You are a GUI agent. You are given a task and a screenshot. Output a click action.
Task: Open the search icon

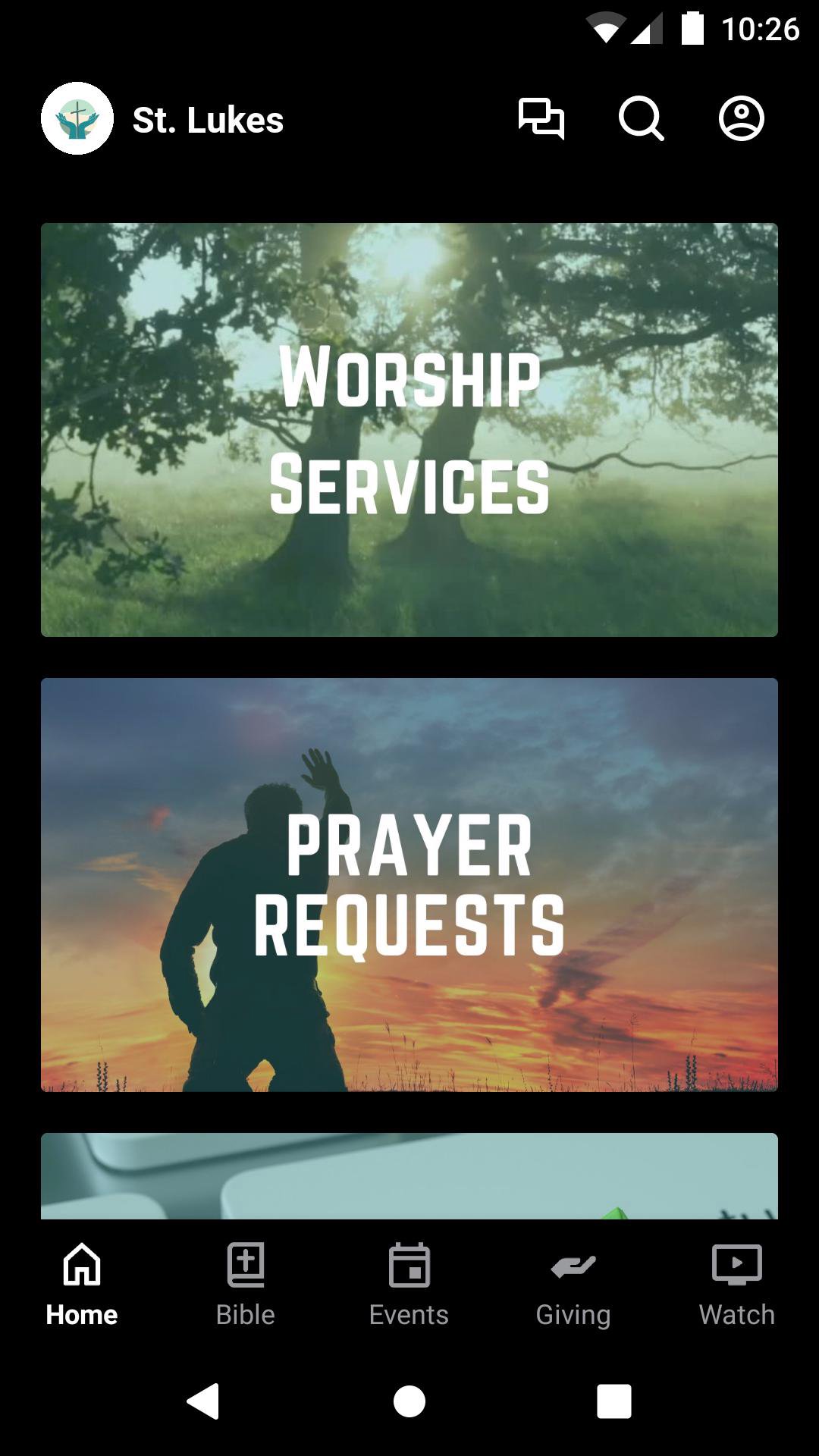(x=642, y=119)
